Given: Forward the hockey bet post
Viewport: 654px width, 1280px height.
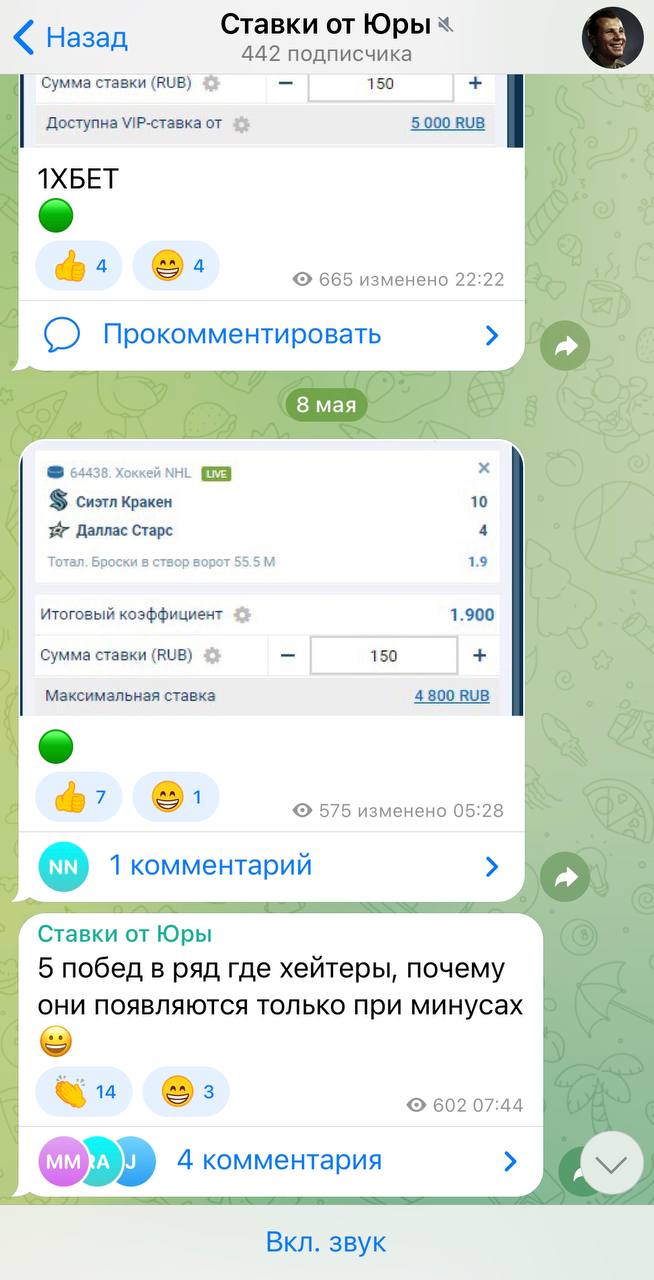Looking at the screenshot, I should click(x=565, y=878).
